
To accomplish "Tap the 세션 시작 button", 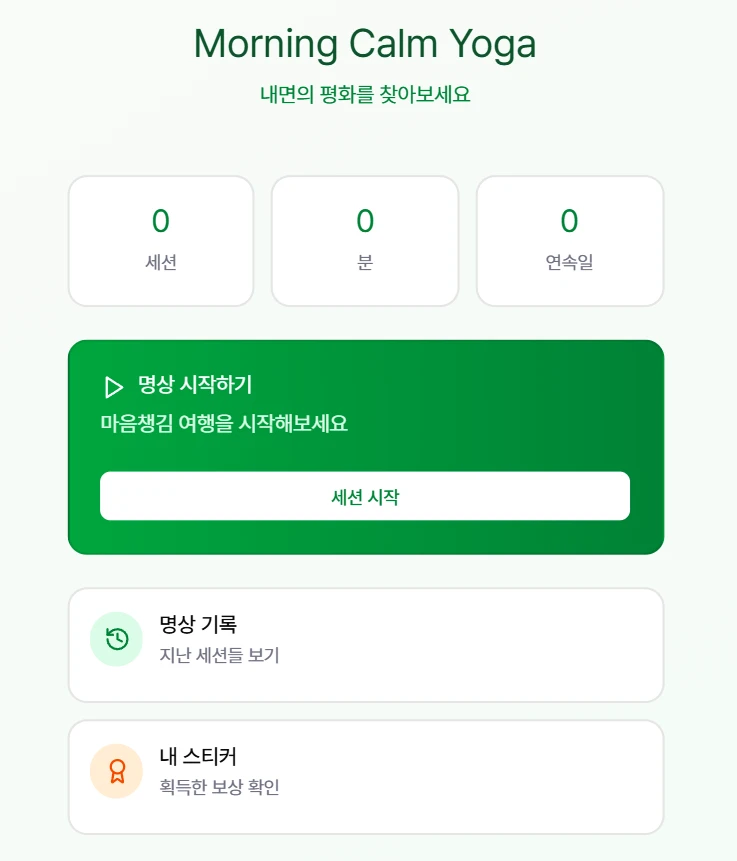I will 365,496.
